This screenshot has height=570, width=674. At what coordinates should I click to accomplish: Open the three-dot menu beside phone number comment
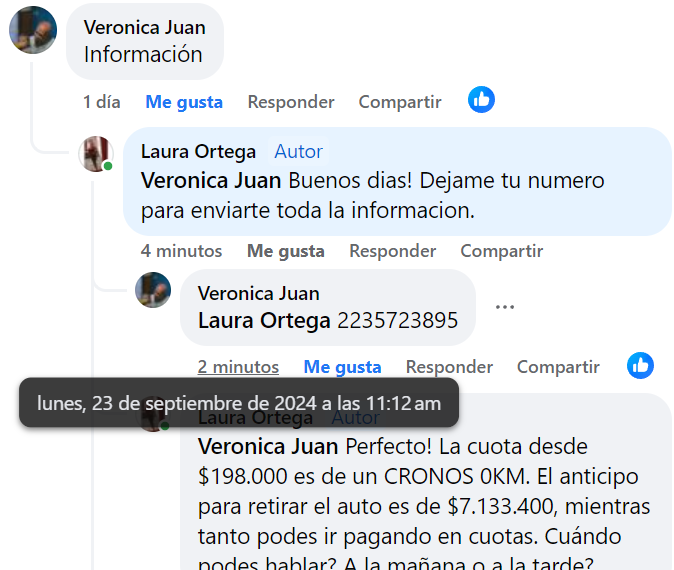[505, 307]
